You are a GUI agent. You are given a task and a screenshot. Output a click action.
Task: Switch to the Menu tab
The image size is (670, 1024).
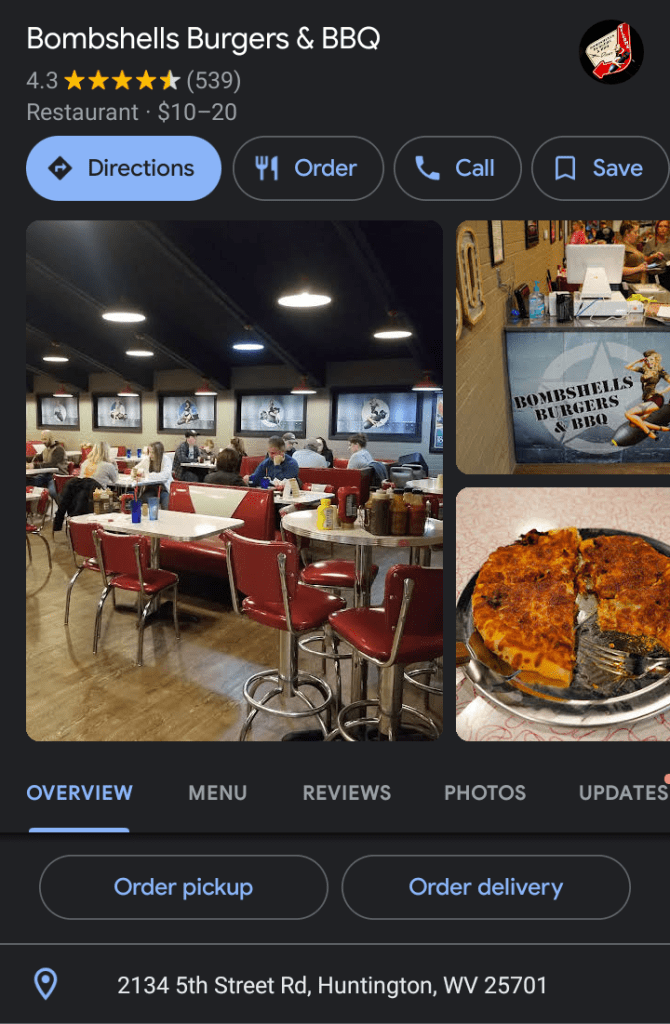(x=217, y=793)
